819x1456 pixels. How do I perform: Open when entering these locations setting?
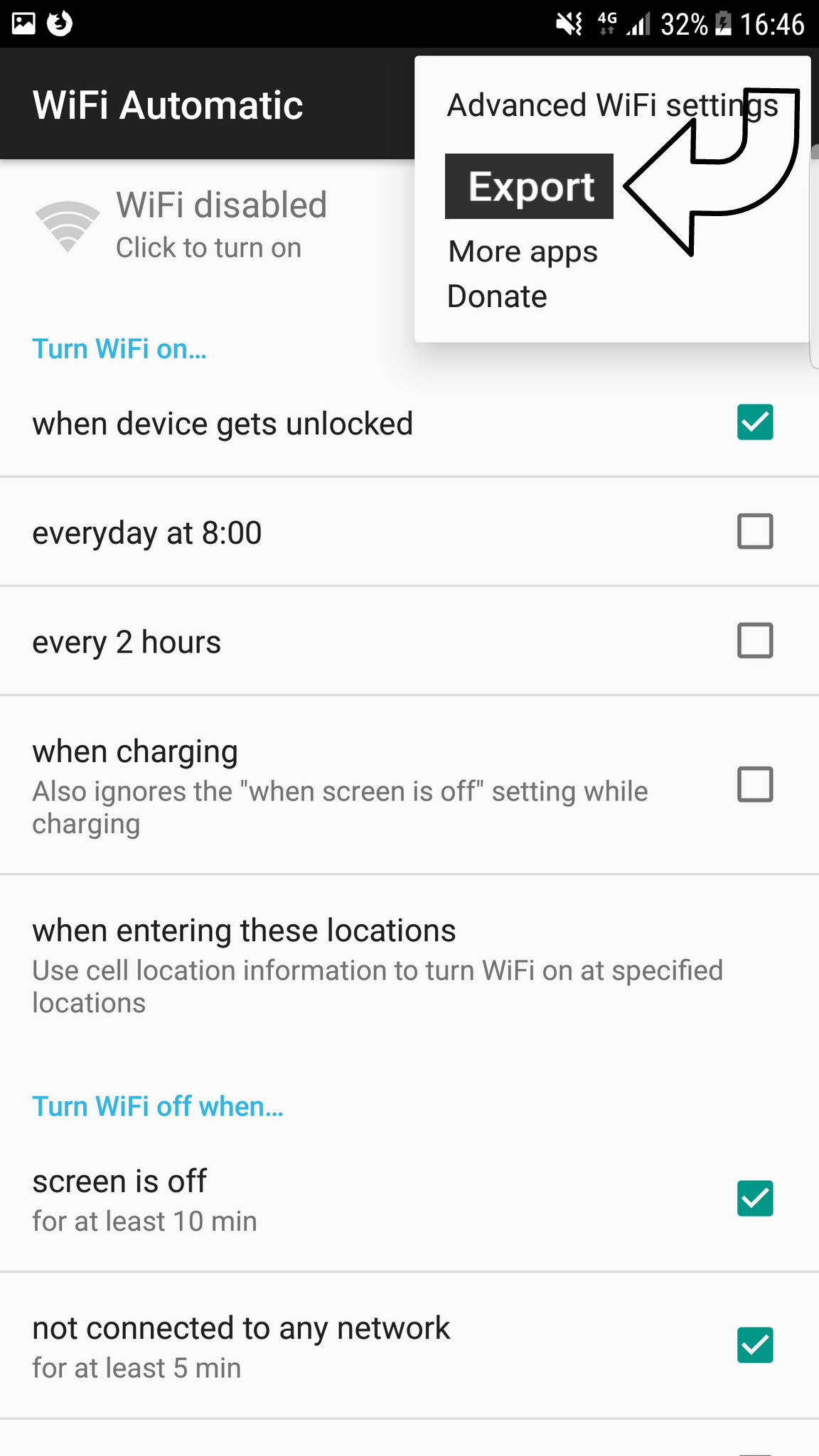[x=409, y=964]
